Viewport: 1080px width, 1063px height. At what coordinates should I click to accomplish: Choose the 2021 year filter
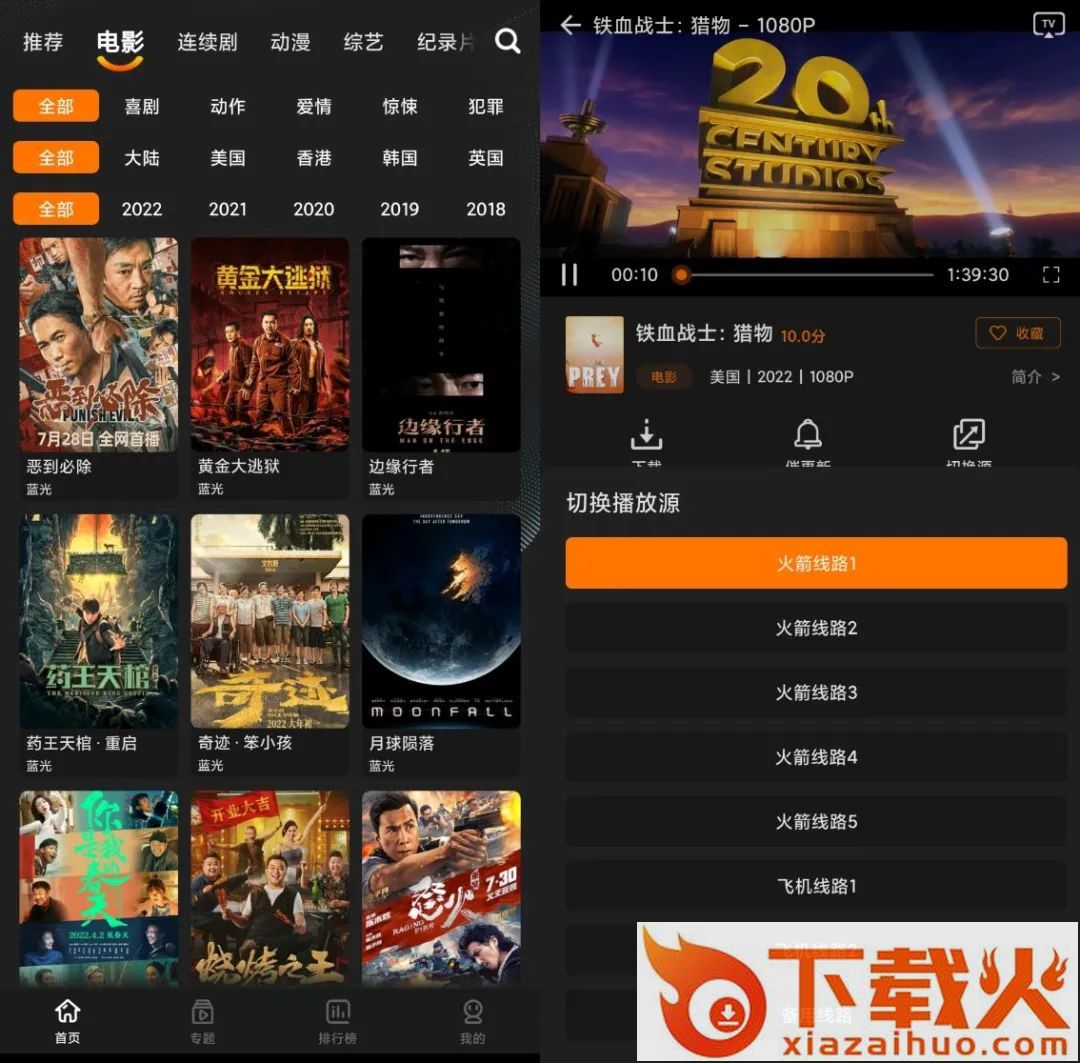228,209
